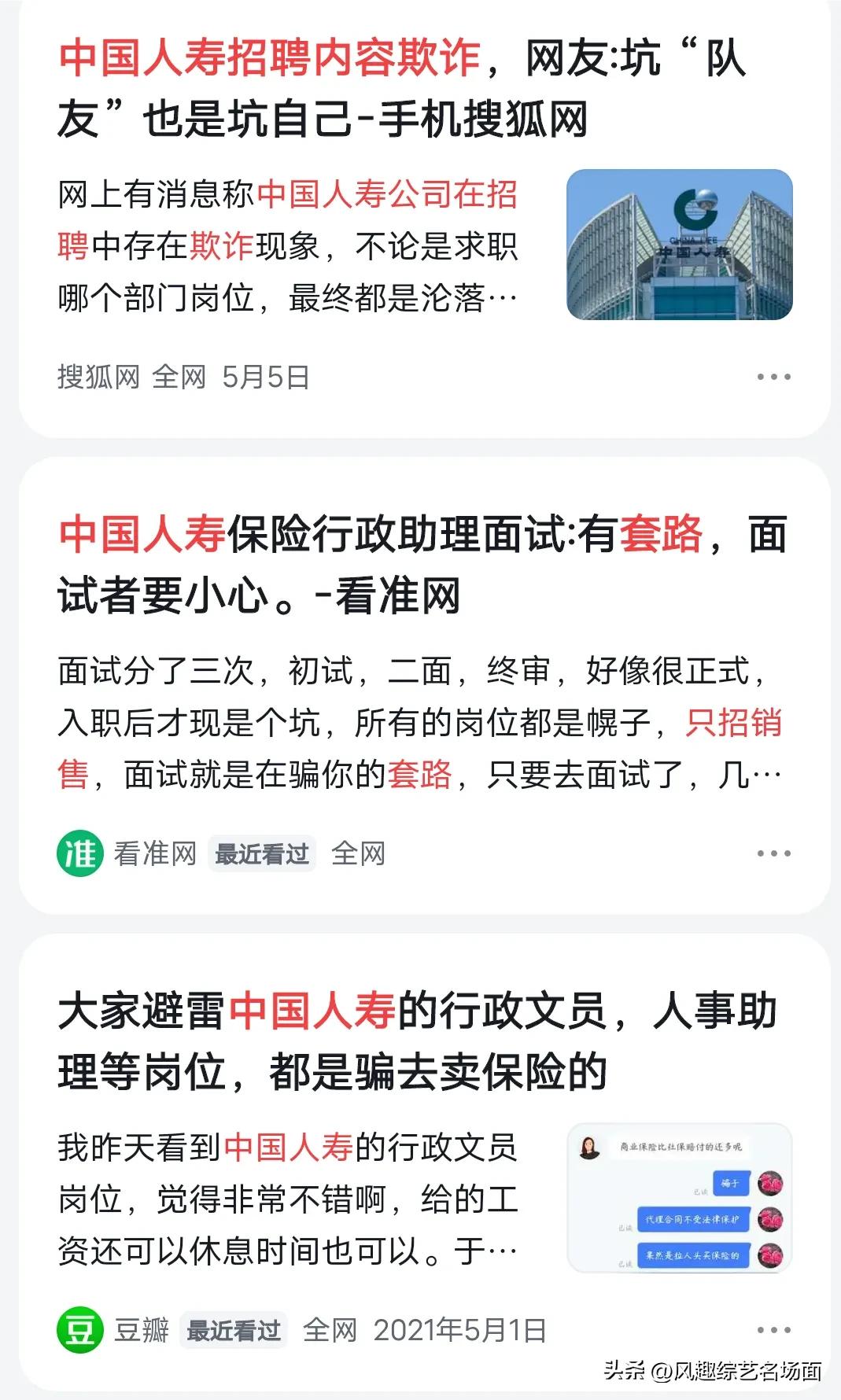Image resolution: width=841 pixels, height=1400 pixels.
Task: Open options menu on the 看准网 result
Action: (773, 852)
